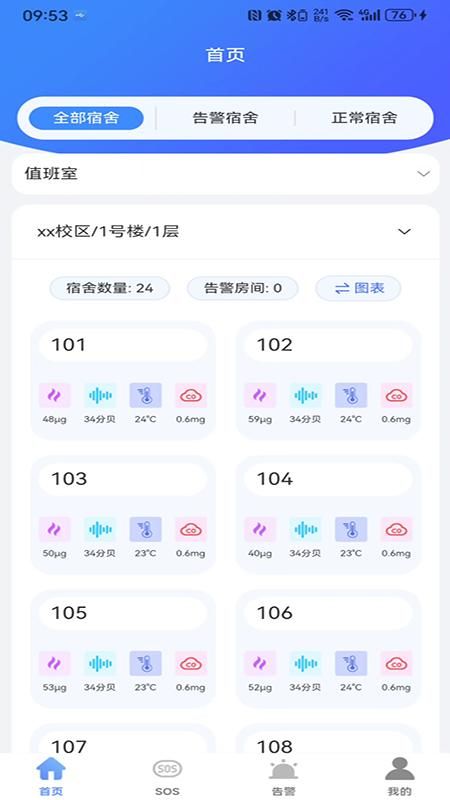Switch to 图表 chart view

[x=358, y=288]
